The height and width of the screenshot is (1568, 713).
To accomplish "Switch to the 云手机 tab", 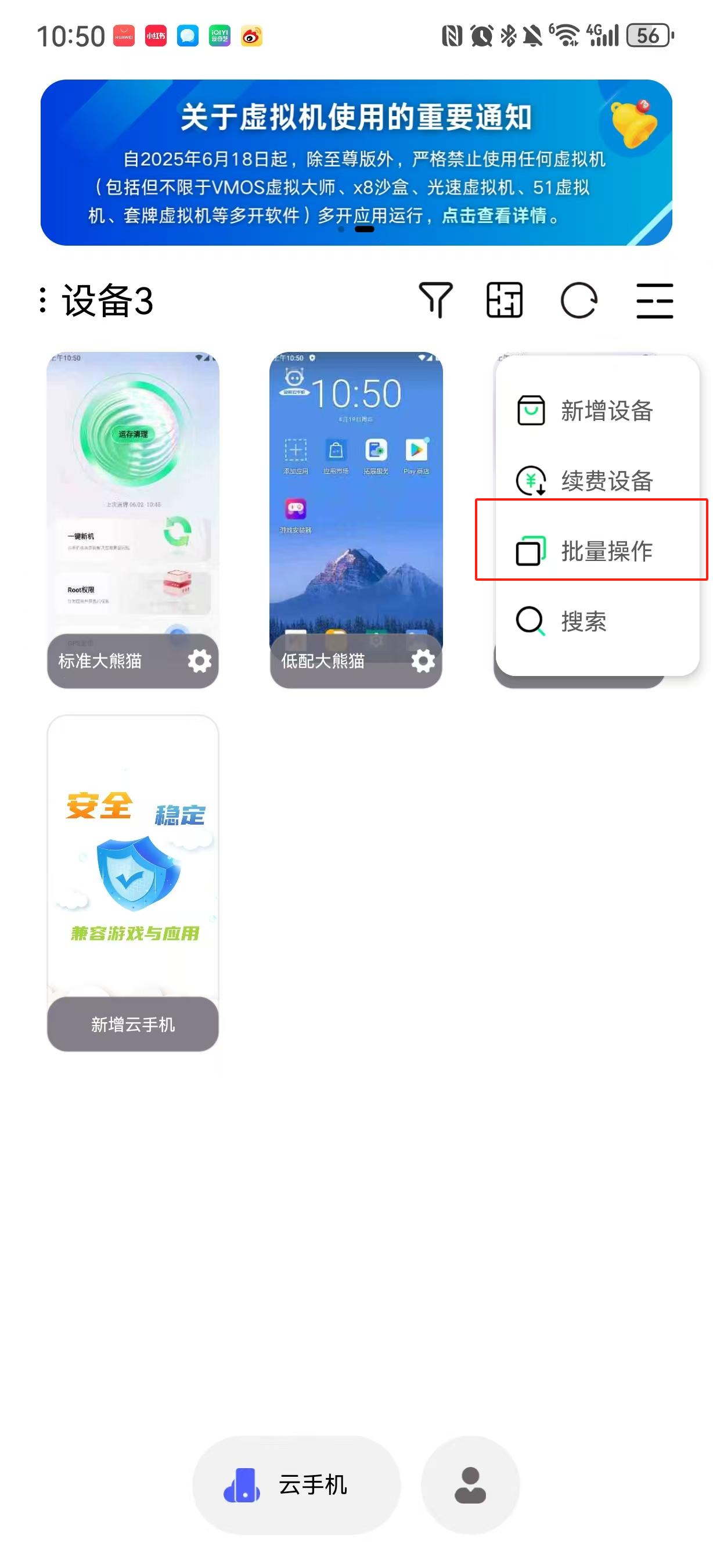I will (296, 1485).
